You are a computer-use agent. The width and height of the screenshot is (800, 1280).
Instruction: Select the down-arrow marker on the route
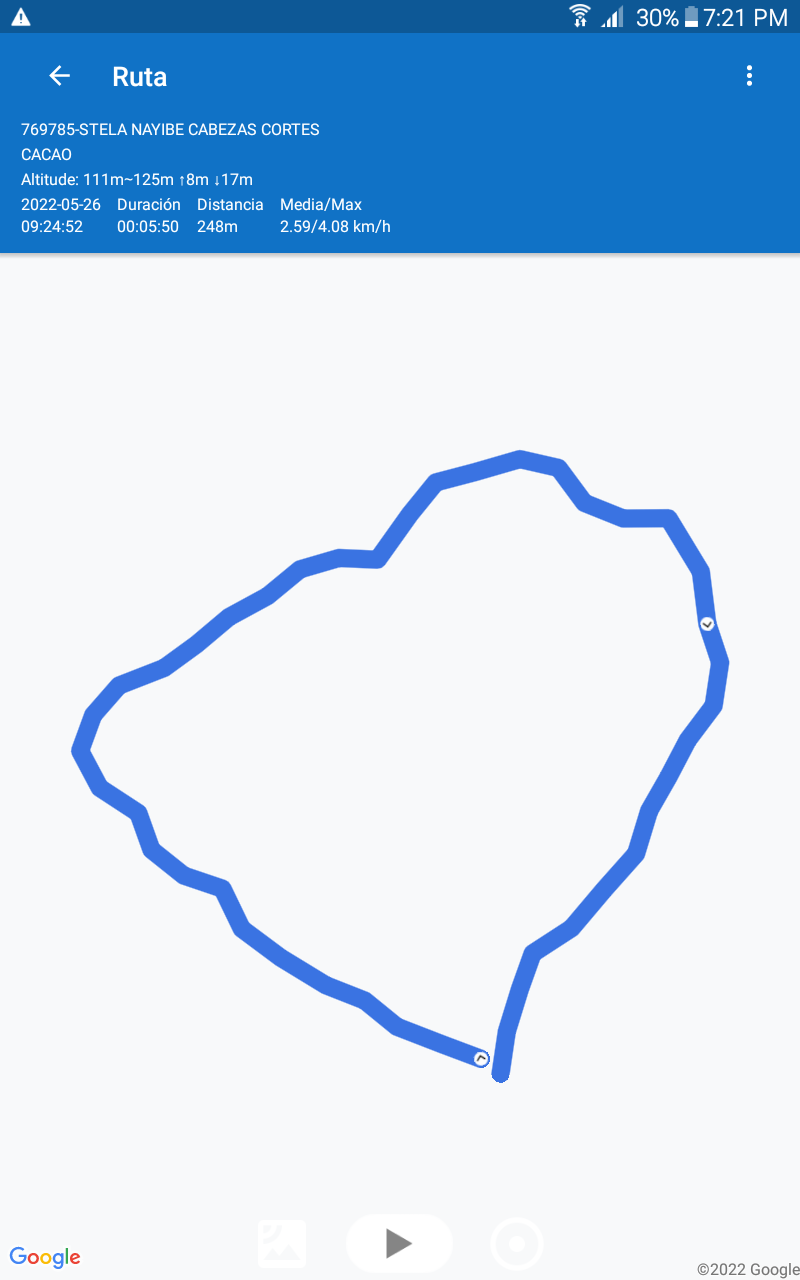pos(707,623)
